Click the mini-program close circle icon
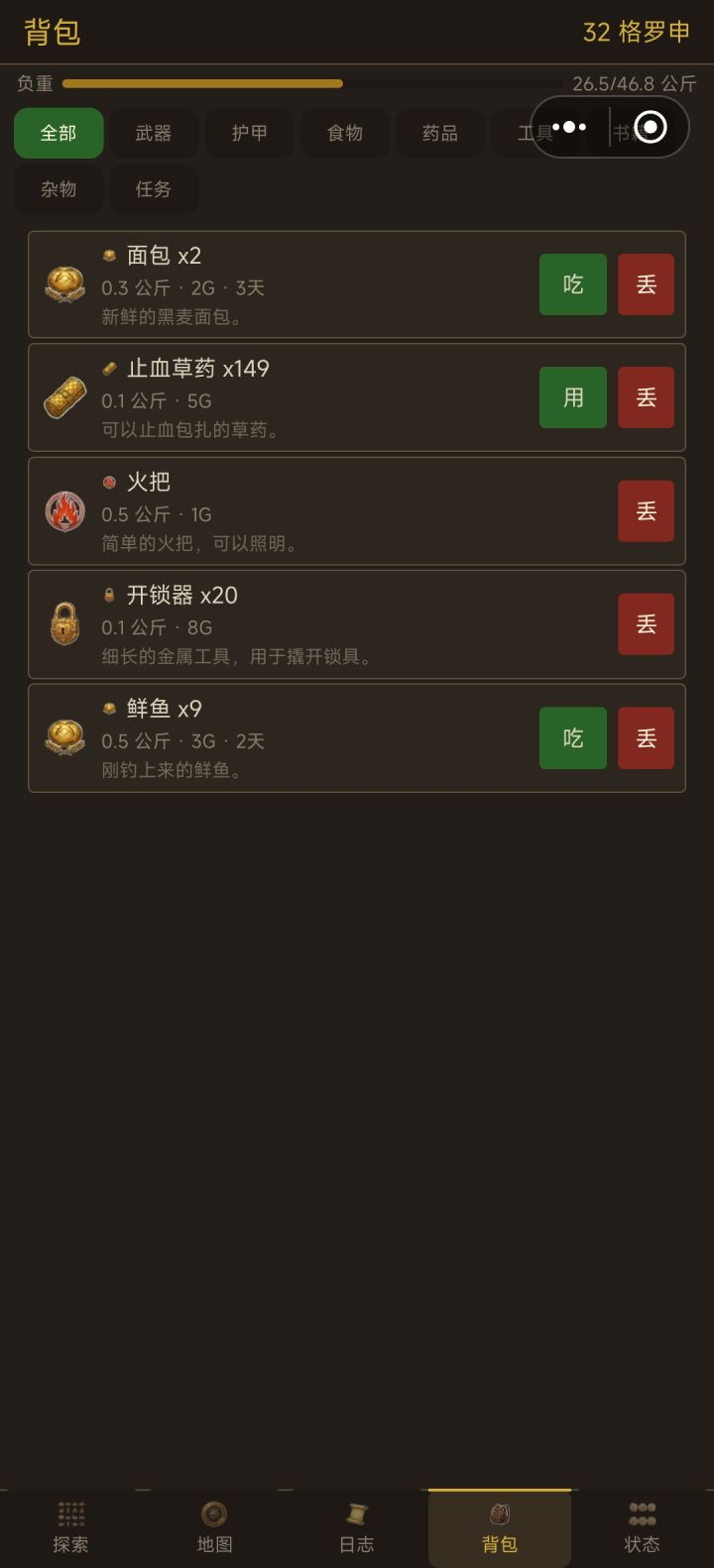Viewport: 714px width, 1568px height. pyautogui.click(x=652, y=127)
